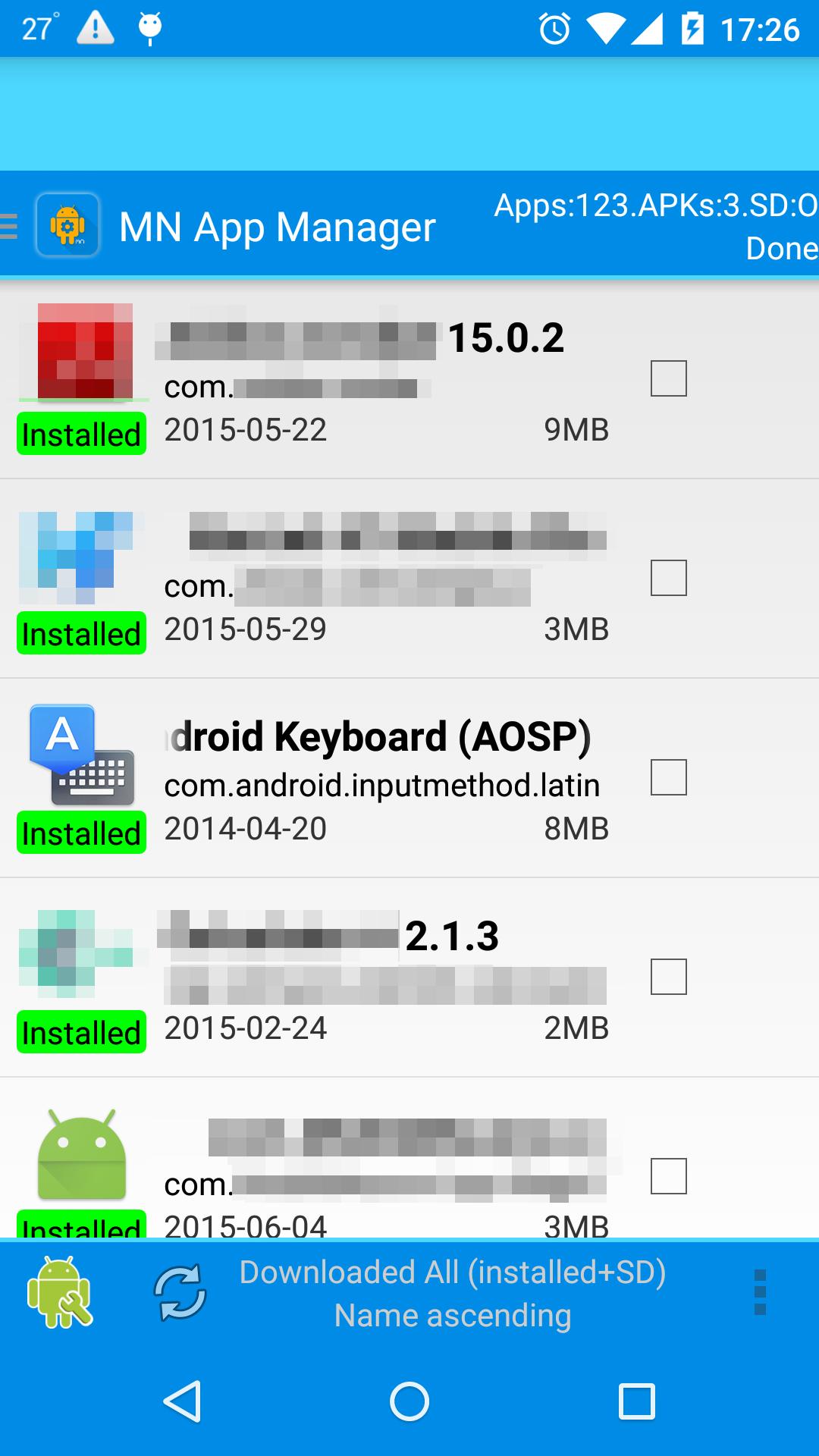Check the box for the 2015-05-29 app
Screen dimensions: 819x1456
pyautogui.click(x=668, y=578)
